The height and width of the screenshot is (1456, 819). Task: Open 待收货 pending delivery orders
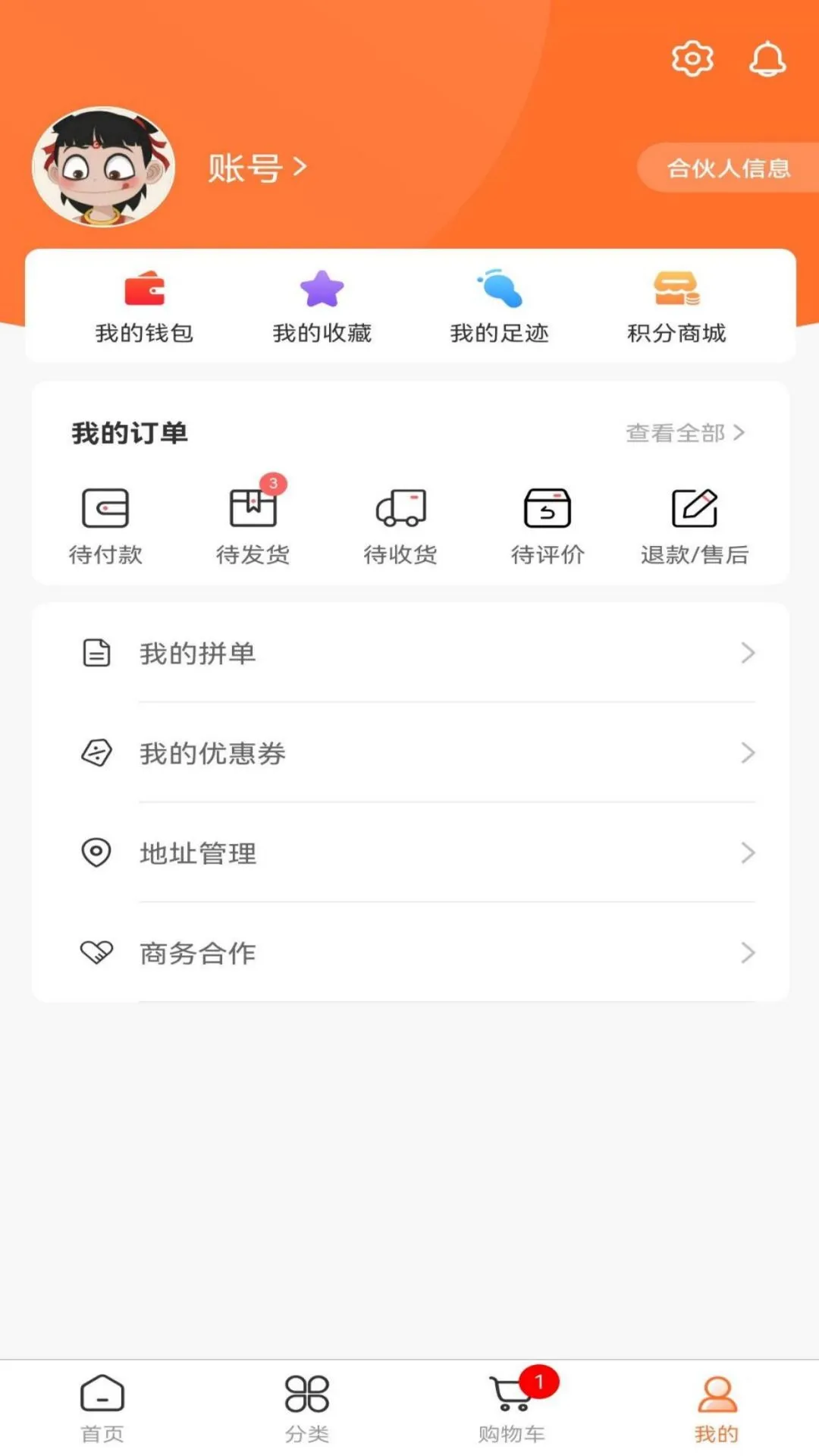click(401, 523)
